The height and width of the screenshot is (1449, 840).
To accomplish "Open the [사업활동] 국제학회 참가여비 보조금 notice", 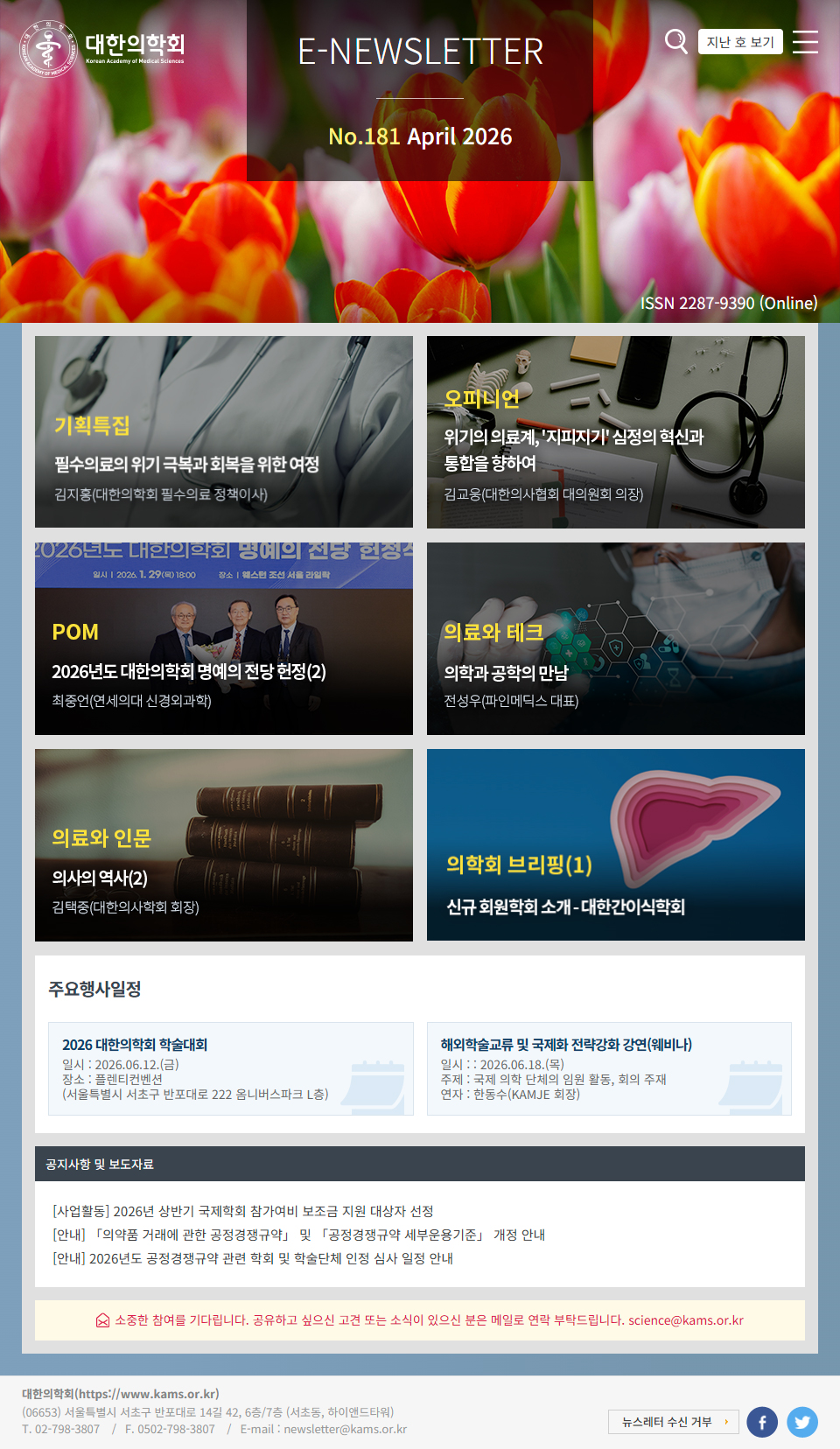I will 243,1211.
